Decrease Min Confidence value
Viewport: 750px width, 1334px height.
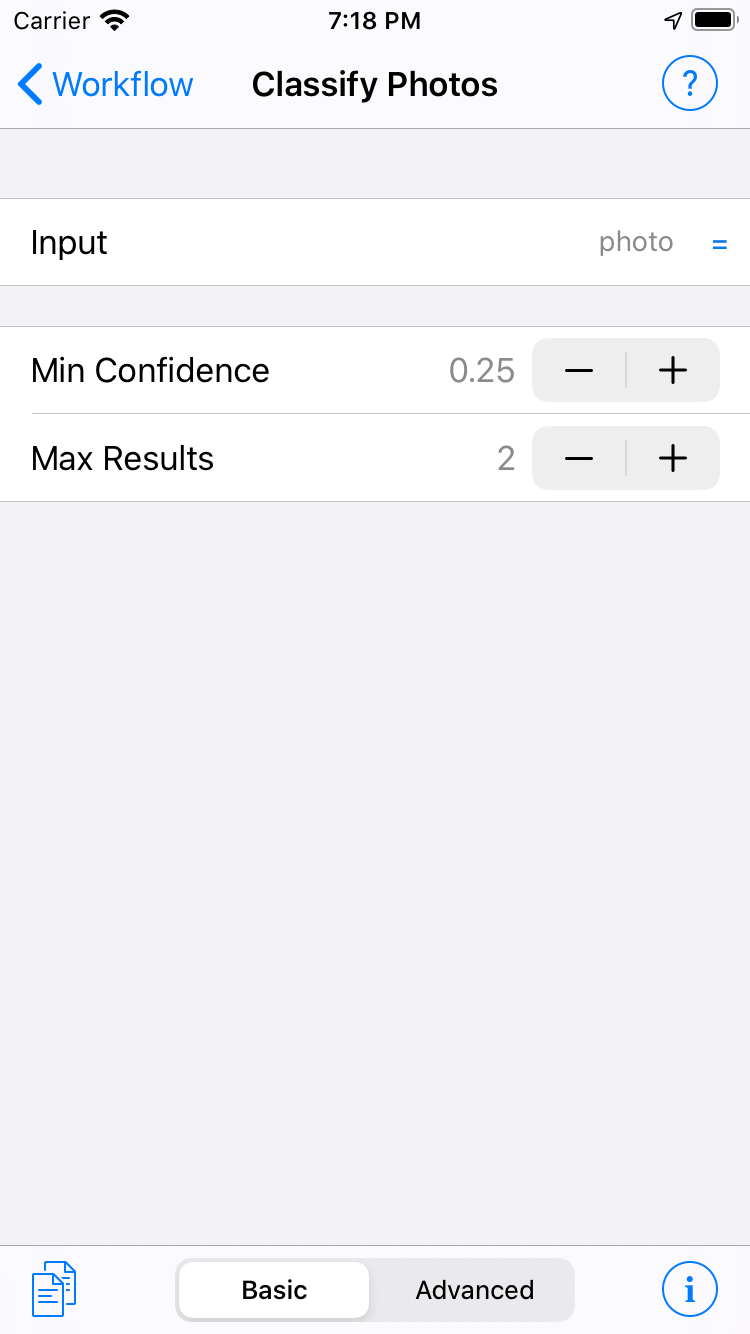pos(579,371)
